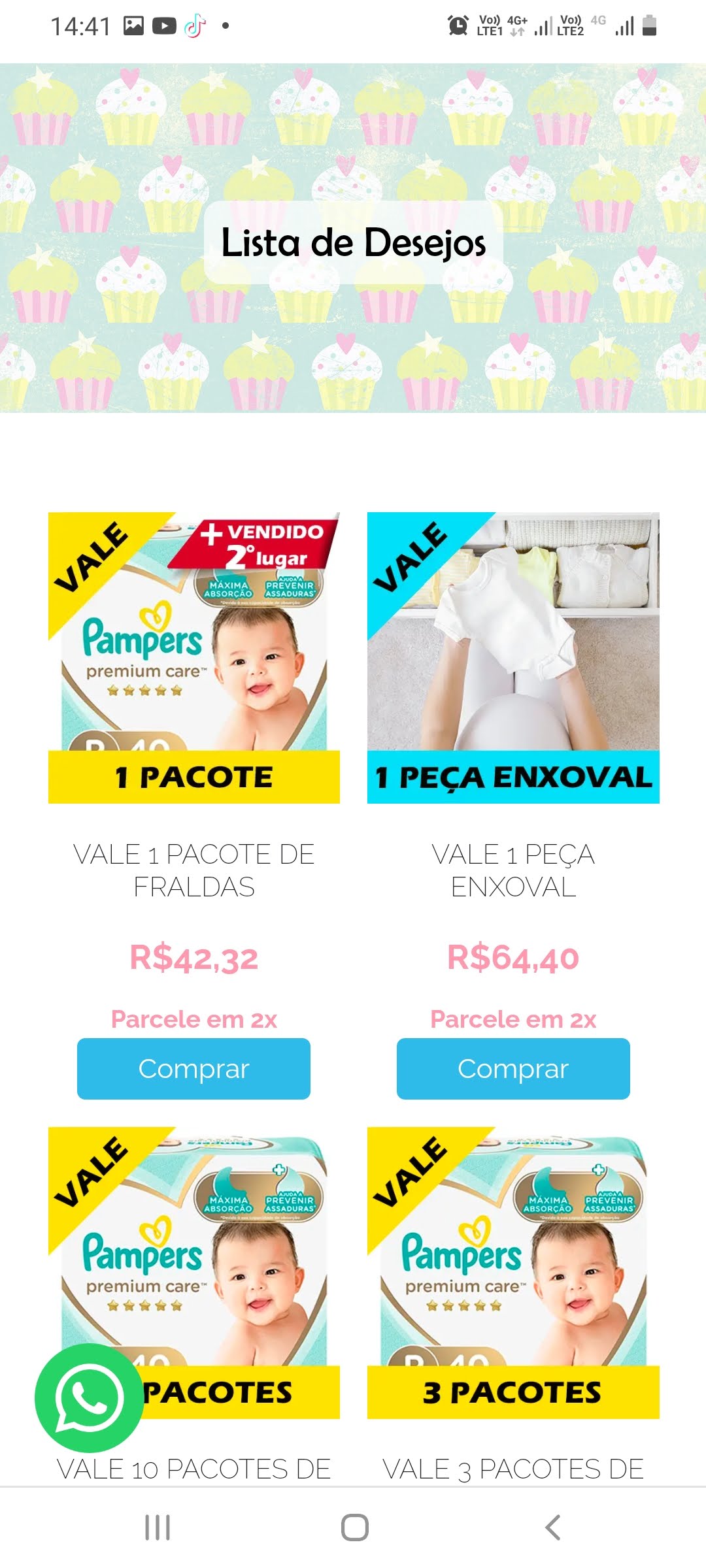Go back using the system back button

(x=552, y=1527)
